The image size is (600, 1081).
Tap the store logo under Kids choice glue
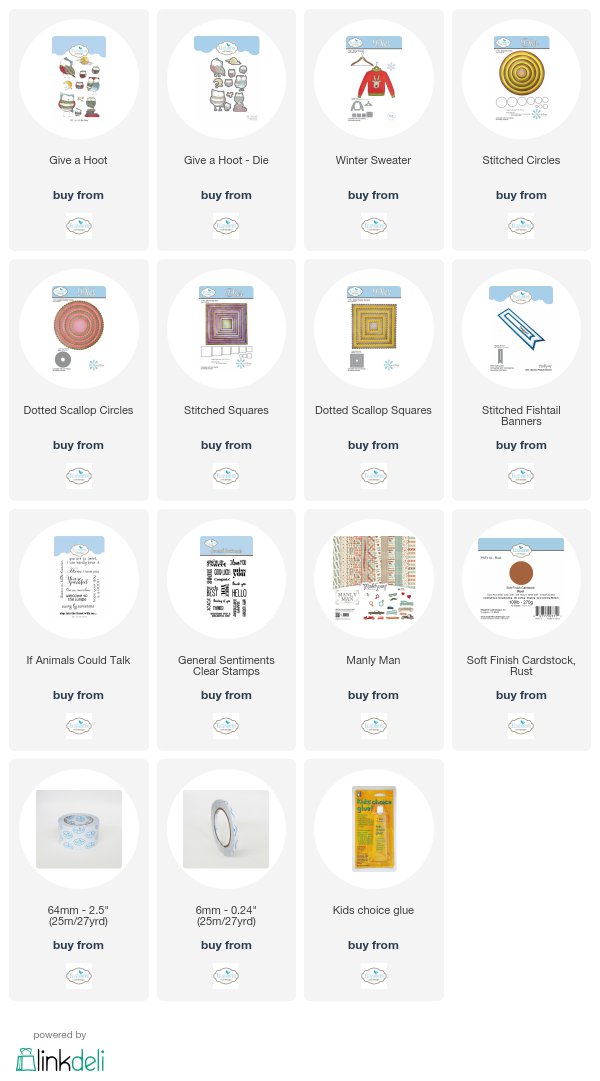(x=374, y=976)
